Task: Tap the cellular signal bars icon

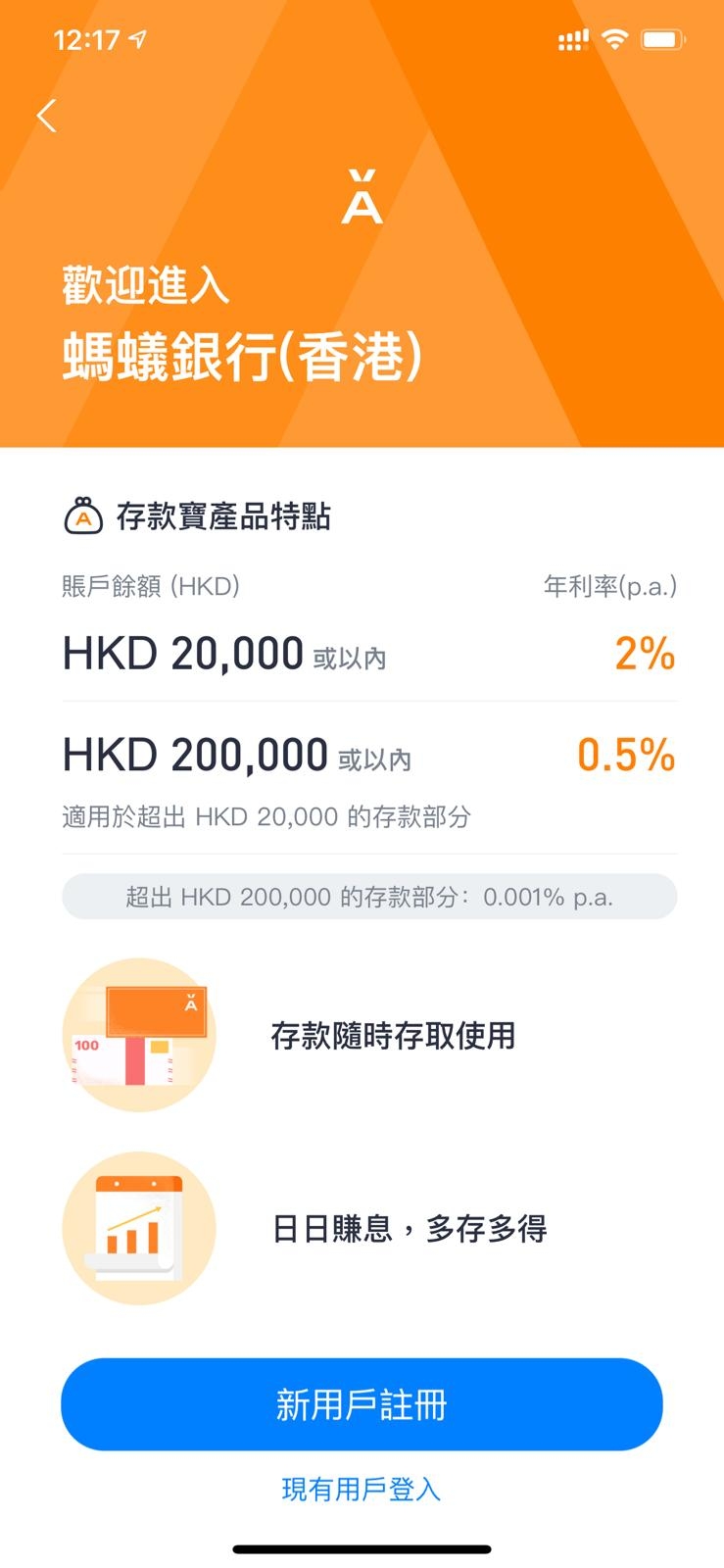Action: coord(571,37)
